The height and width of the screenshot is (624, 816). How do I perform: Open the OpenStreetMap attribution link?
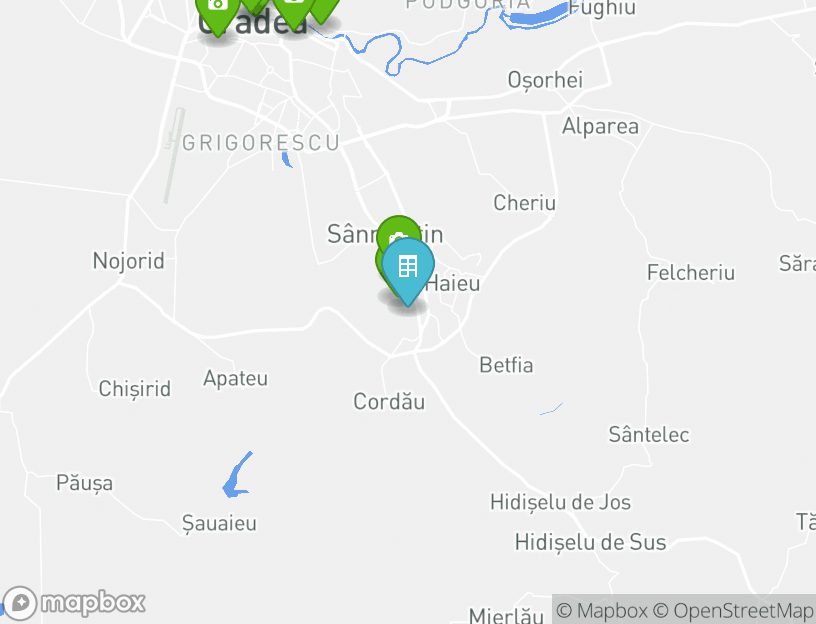(734, 610)
